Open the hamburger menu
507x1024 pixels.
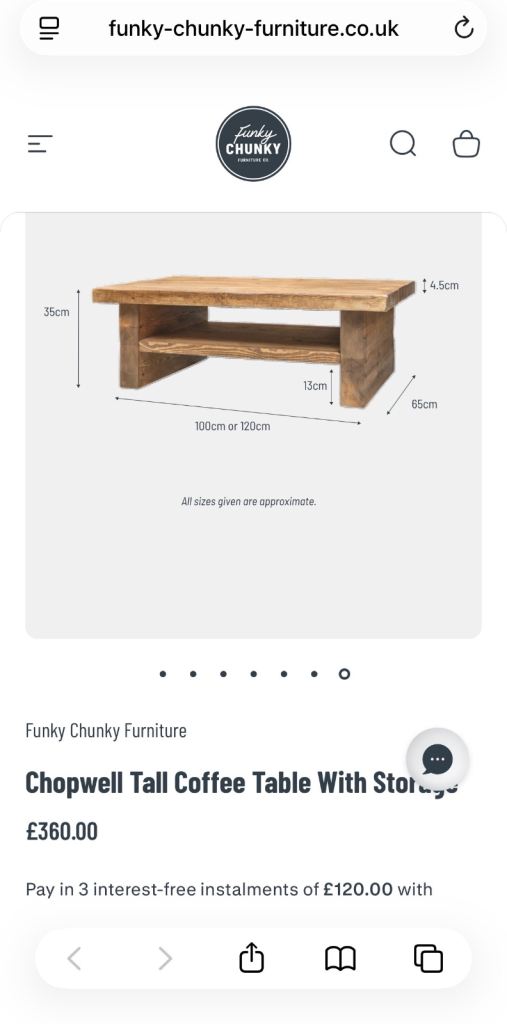(40, 144)
